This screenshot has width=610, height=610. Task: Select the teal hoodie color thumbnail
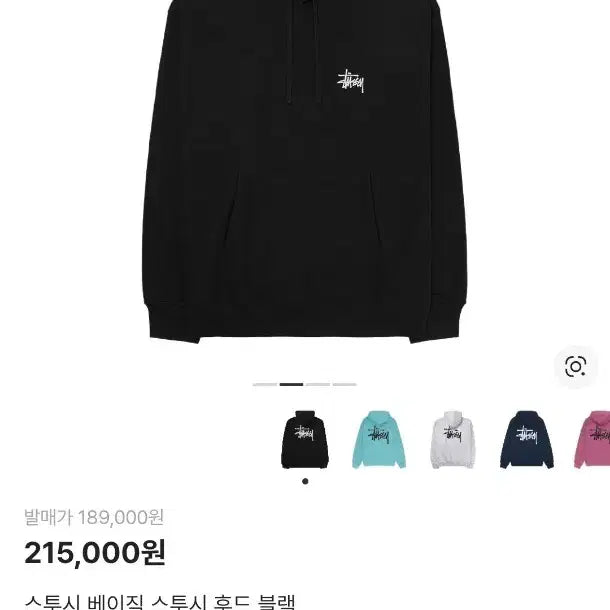pyautogui.click(x=377, y=439)
